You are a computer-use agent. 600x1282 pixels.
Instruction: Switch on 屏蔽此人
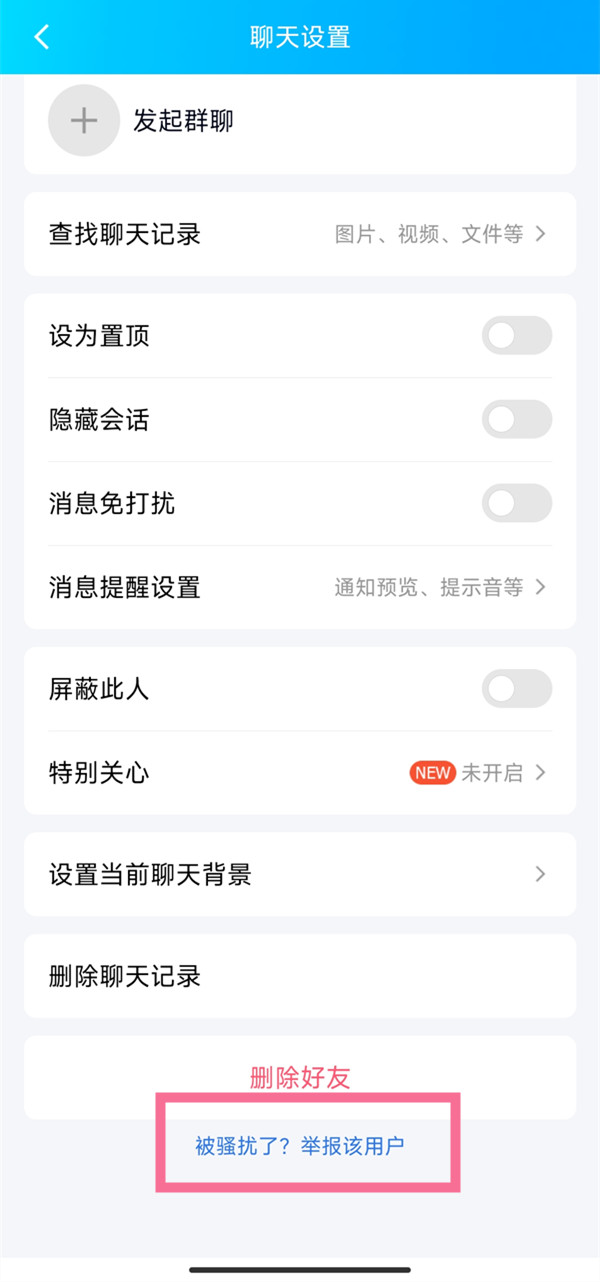(516, 689)
